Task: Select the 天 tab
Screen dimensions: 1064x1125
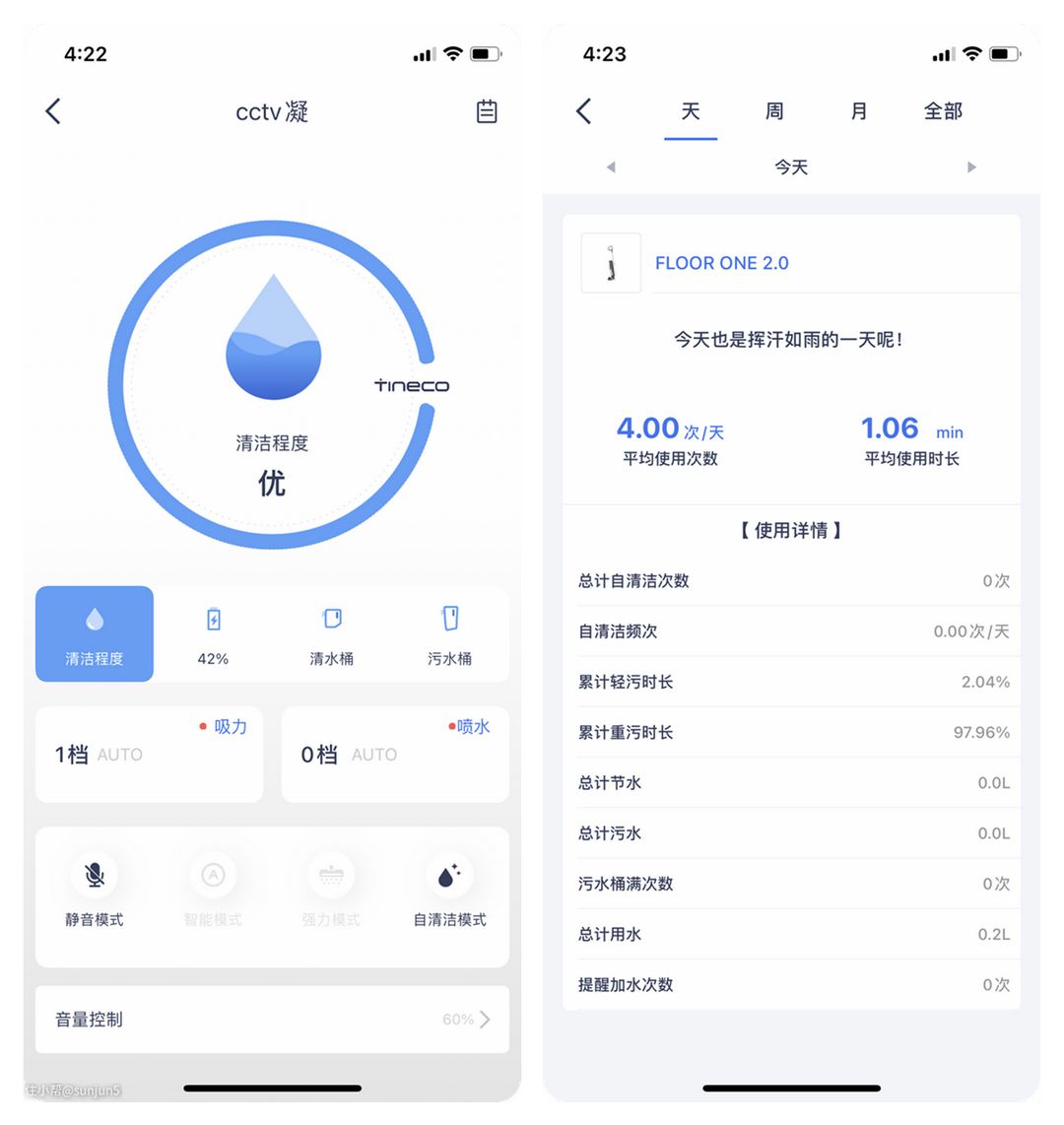Action: (691, 111)
